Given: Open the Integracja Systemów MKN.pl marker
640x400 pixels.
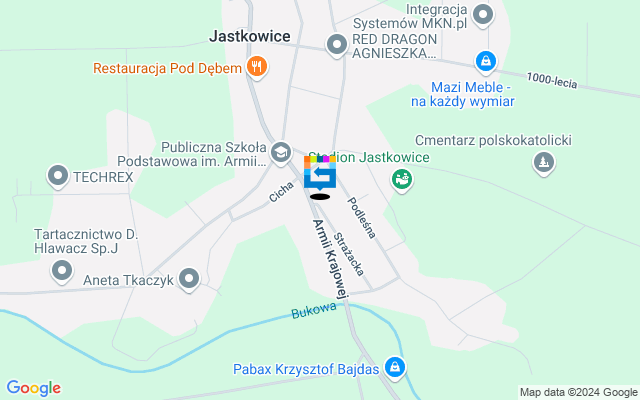Looking at the screenshot, I should [484, 14].
